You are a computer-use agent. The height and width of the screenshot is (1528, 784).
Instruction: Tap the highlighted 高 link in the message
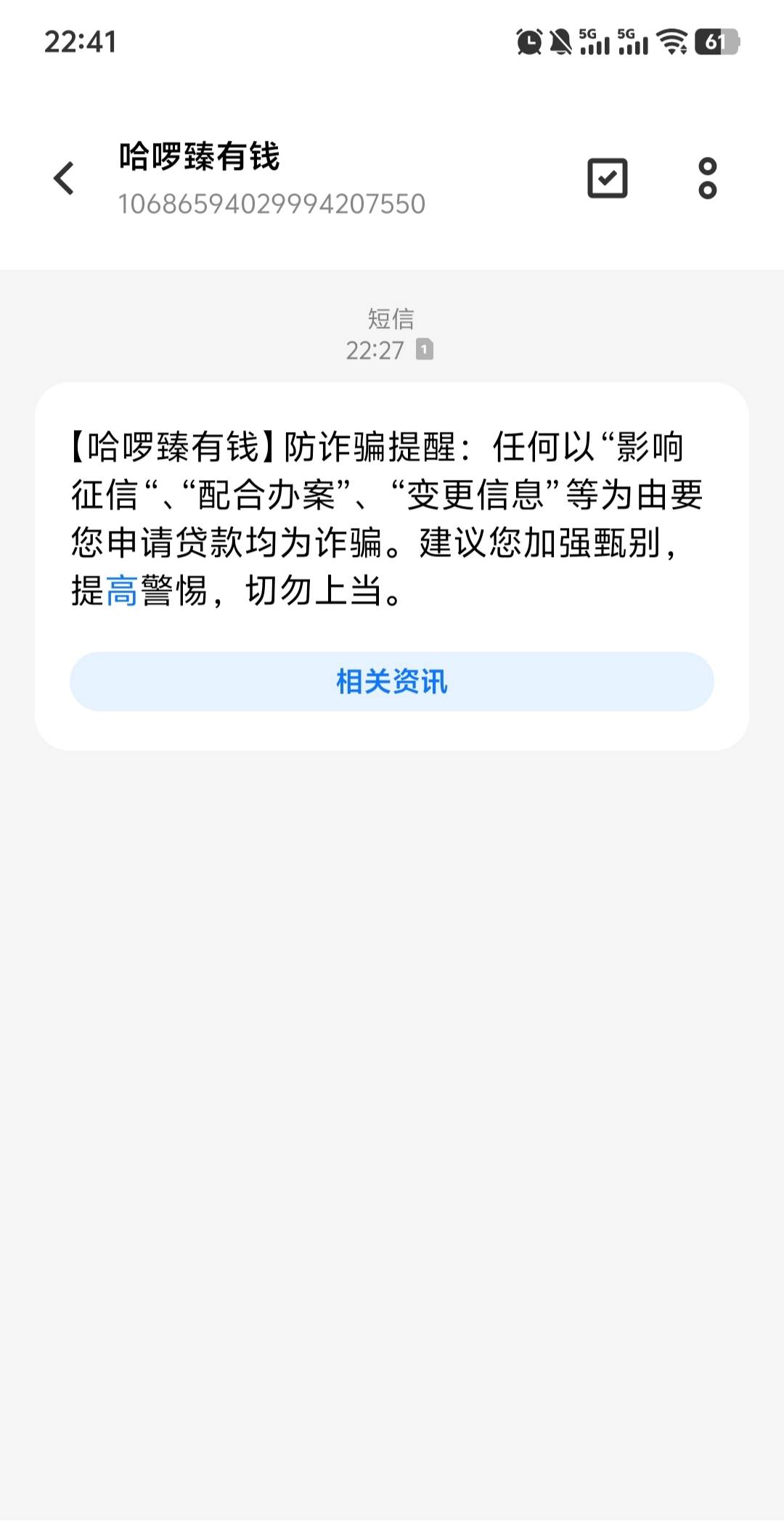tap(122, 590)
